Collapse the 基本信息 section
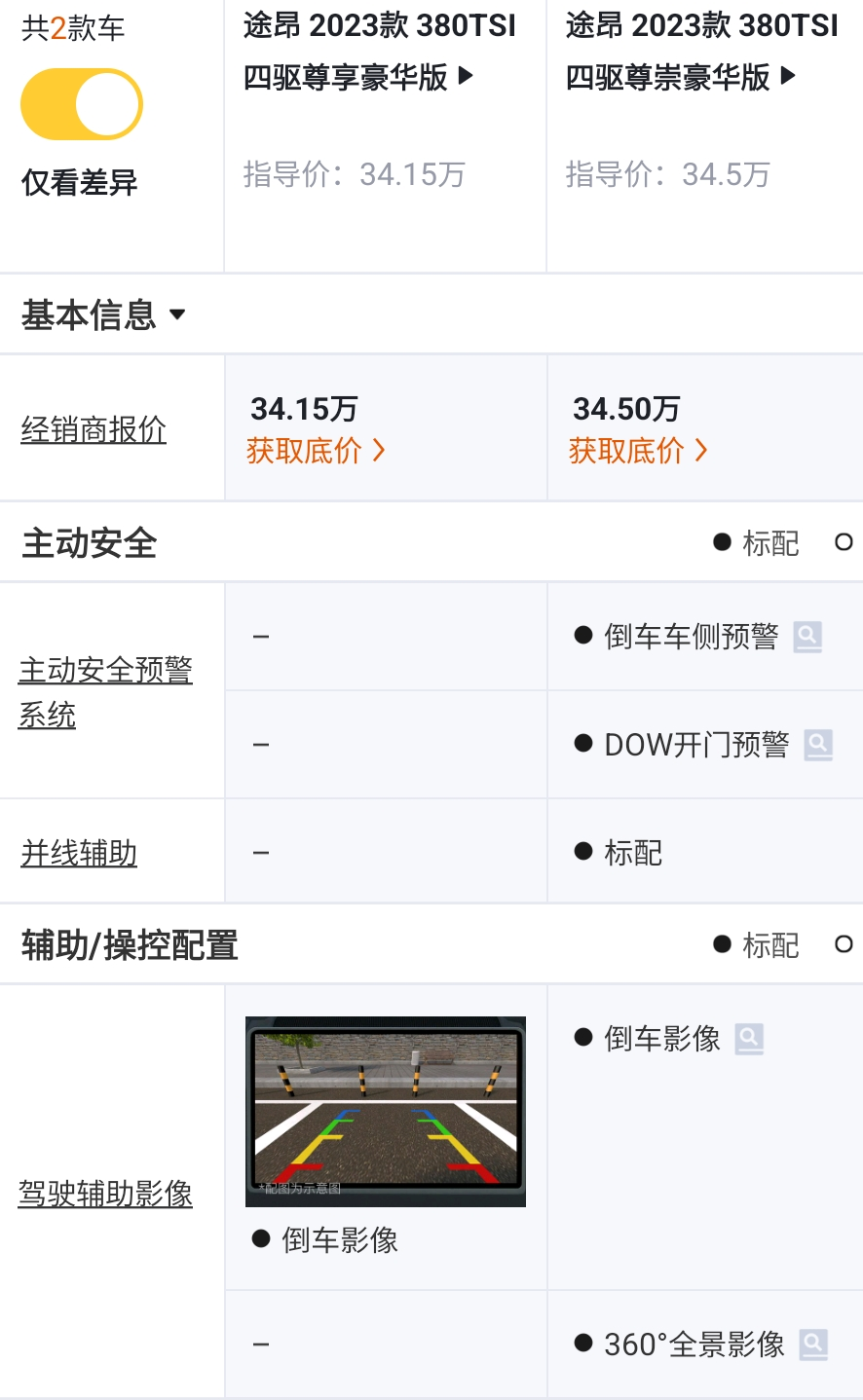 [103, 314]
